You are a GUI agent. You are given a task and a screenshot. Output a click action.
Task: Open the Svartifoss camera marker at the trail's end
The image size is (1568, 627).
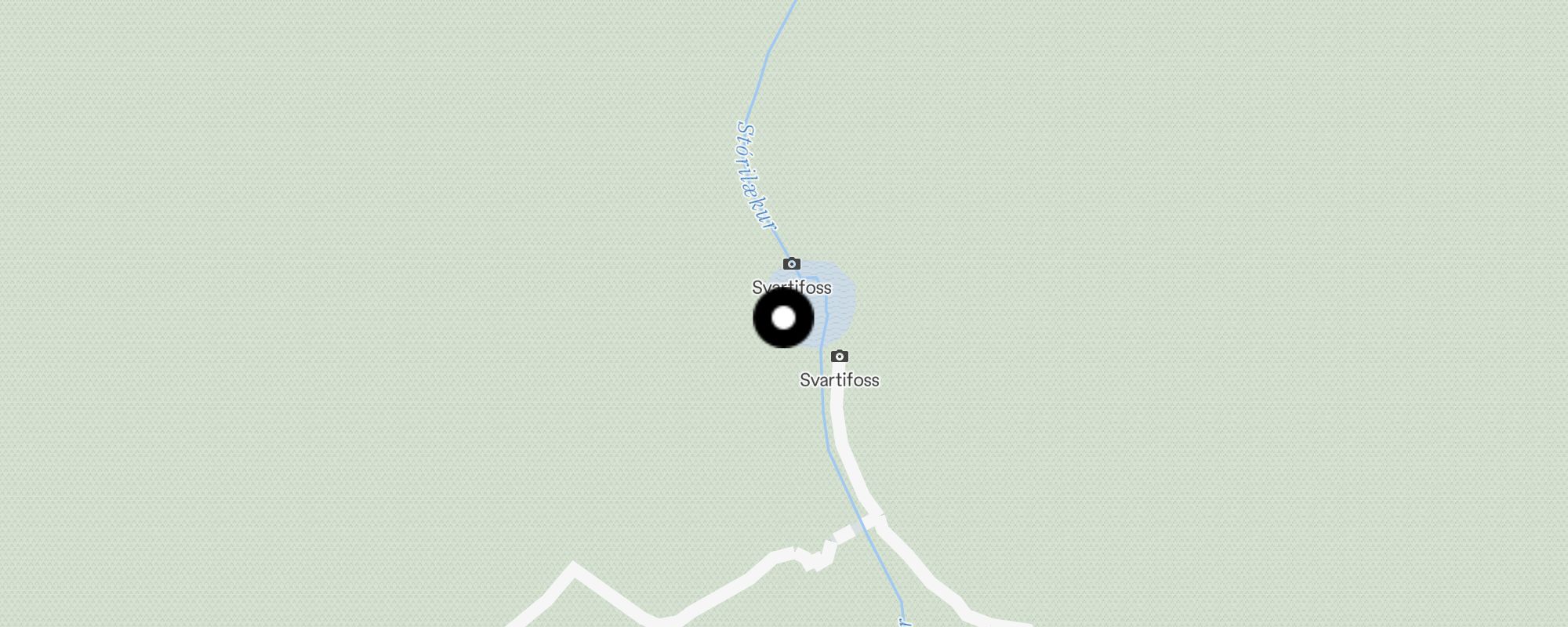coord(839,357)
